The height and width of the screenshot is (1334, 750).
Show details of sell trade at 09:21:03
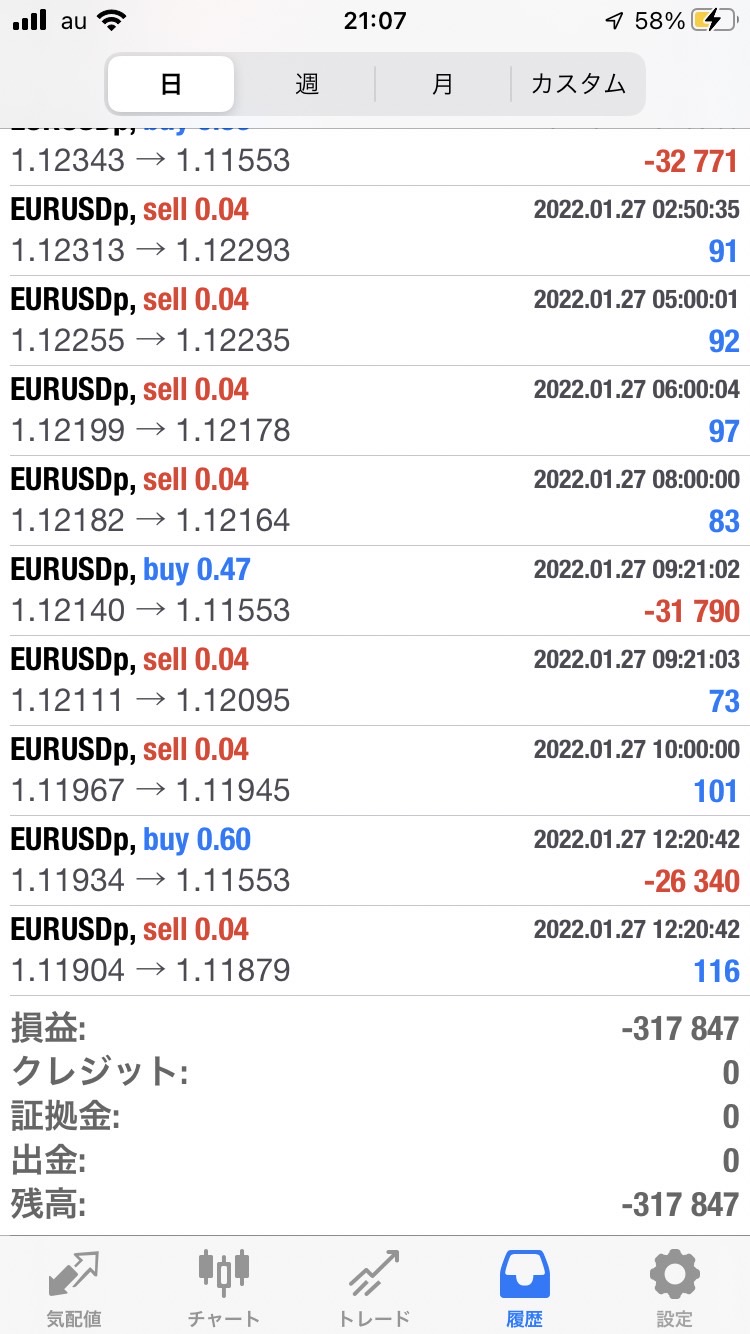tap(375, 681)
